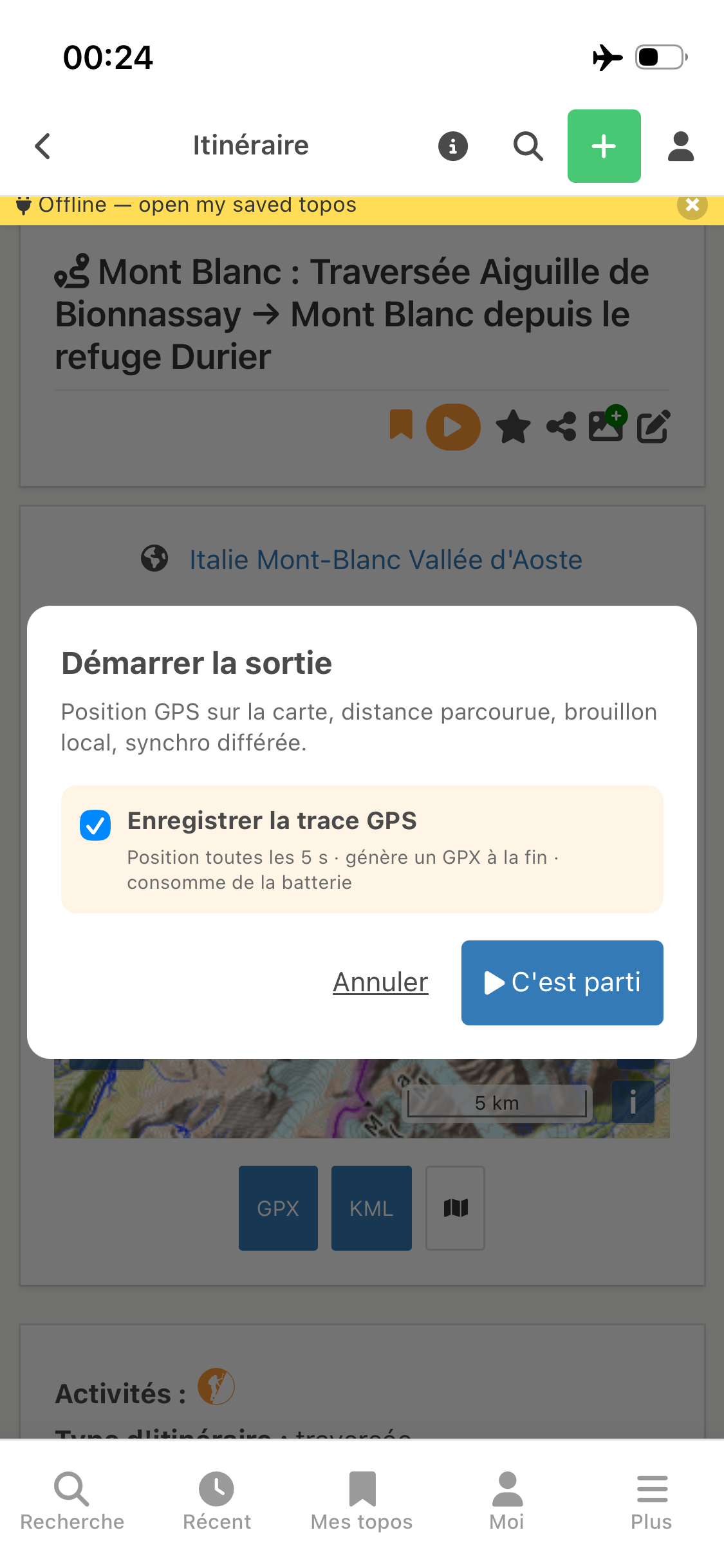The height and width of the screenshot is (1568, 724).
Task: Switch to the Recherche tab
Action: tap(72, 1501)
